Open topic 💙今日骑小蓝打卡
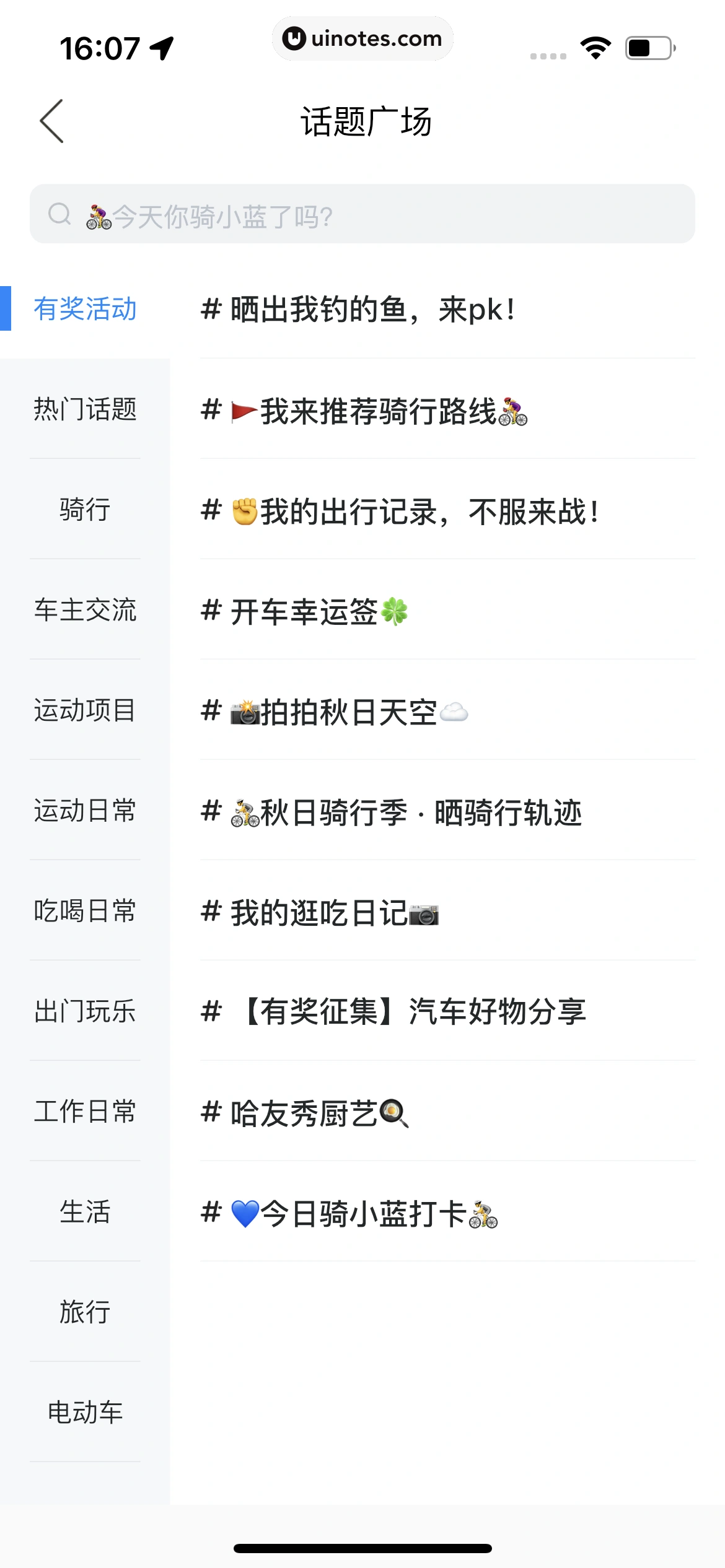725x1568 pixels. coord(353,1214)
